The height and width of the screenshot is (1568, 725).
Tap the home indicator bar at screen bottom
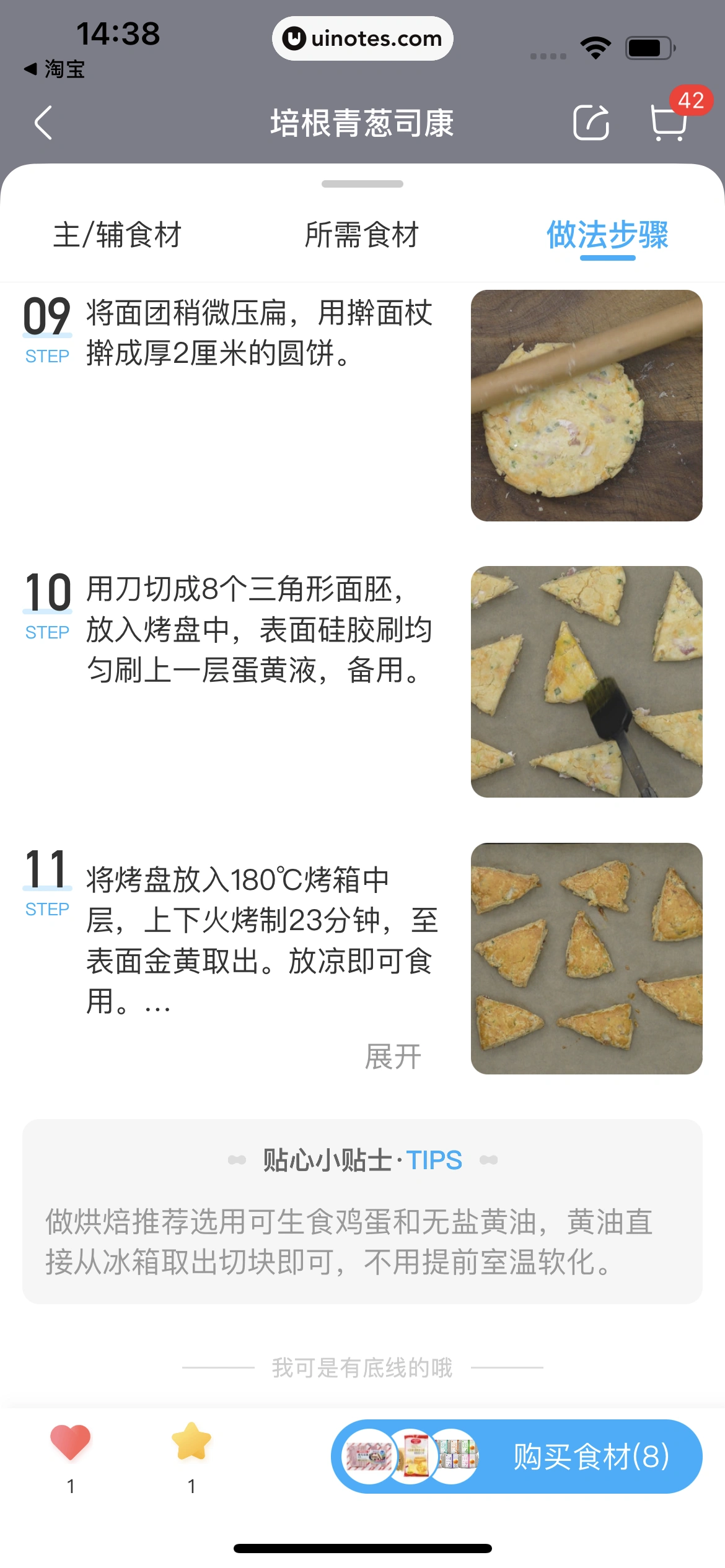click(362, 1547)
